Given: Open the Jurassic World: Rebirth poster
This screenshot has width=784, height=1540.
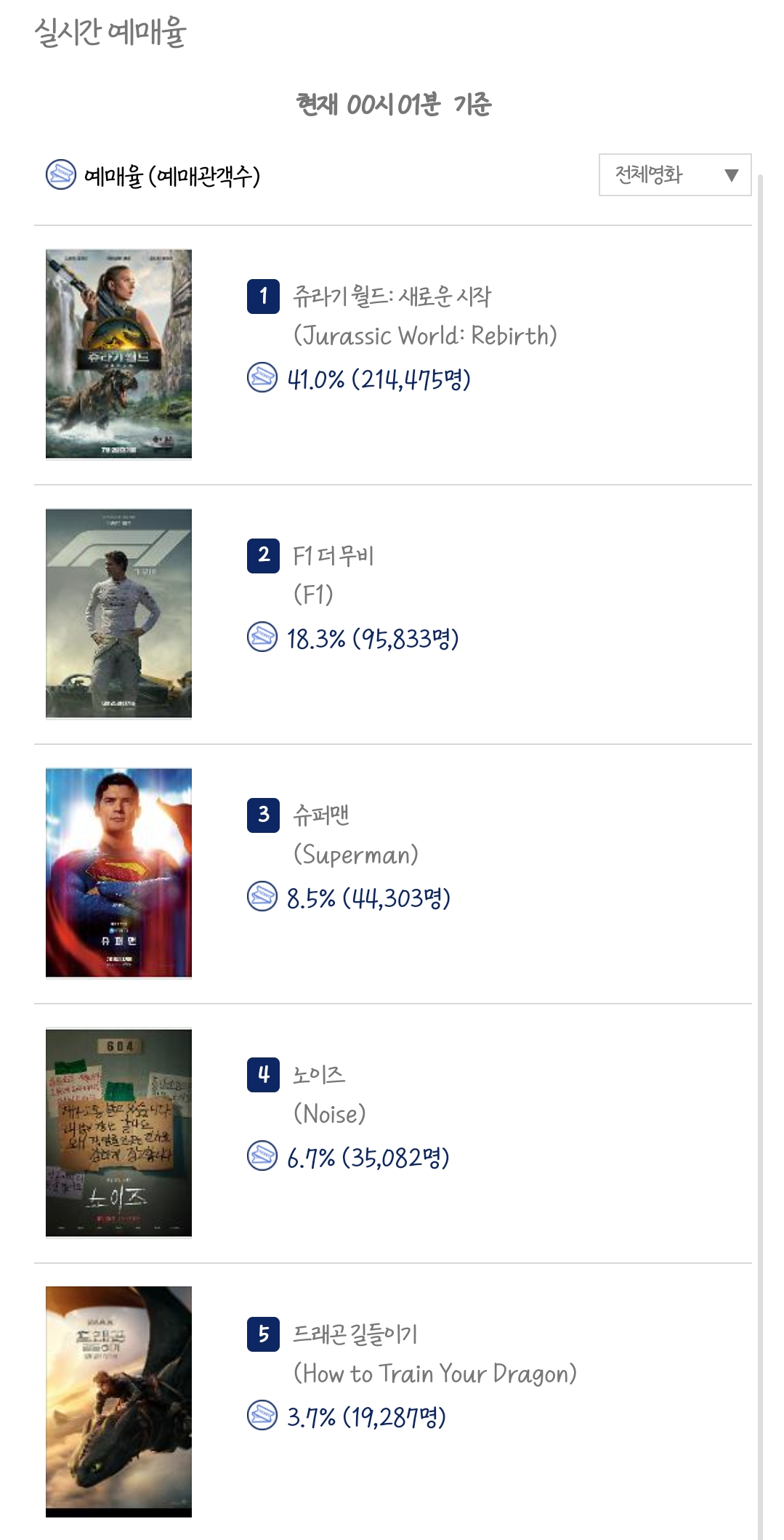Looking at the screenshot, I should [118, 354].
